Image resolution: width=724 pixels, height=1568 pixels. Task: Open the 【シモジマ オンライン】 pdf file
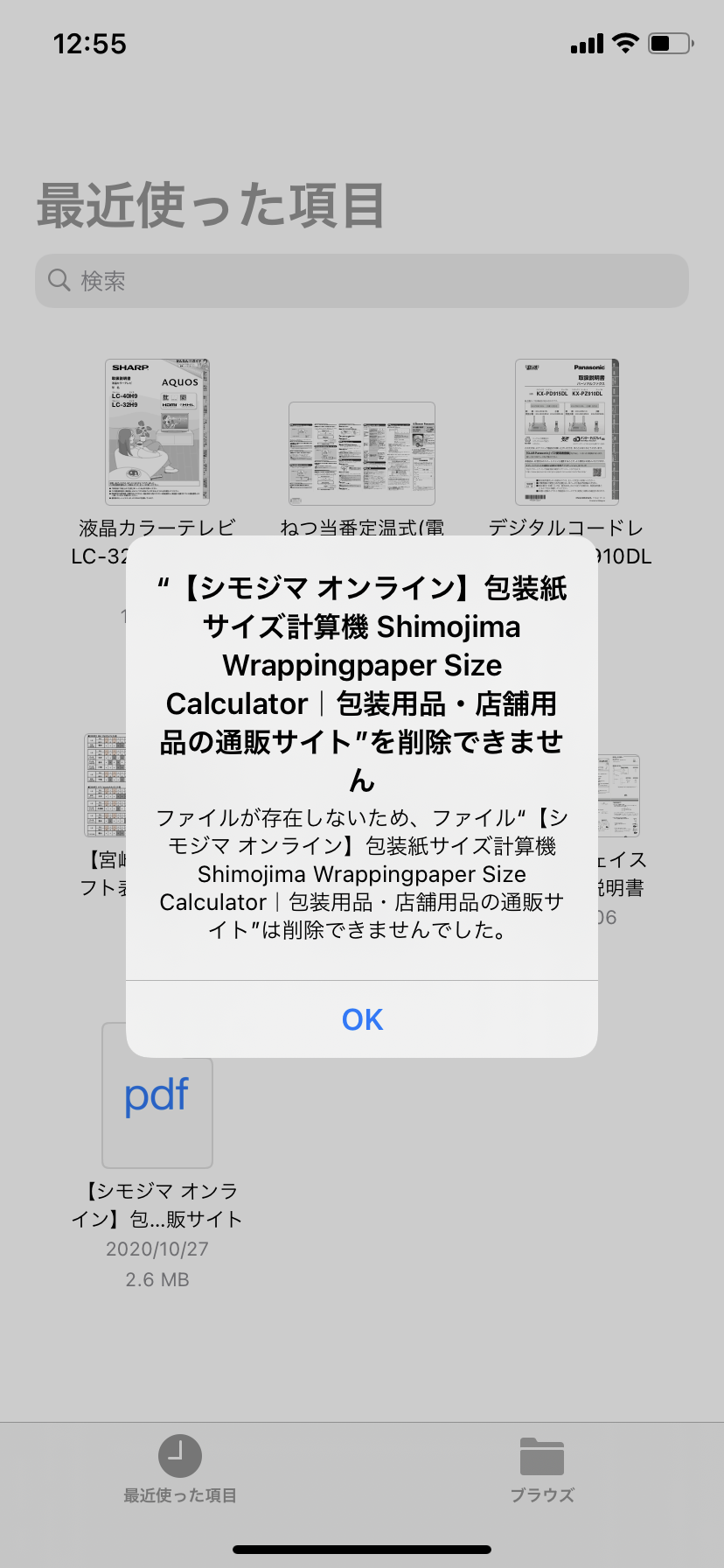[157, 1095]
